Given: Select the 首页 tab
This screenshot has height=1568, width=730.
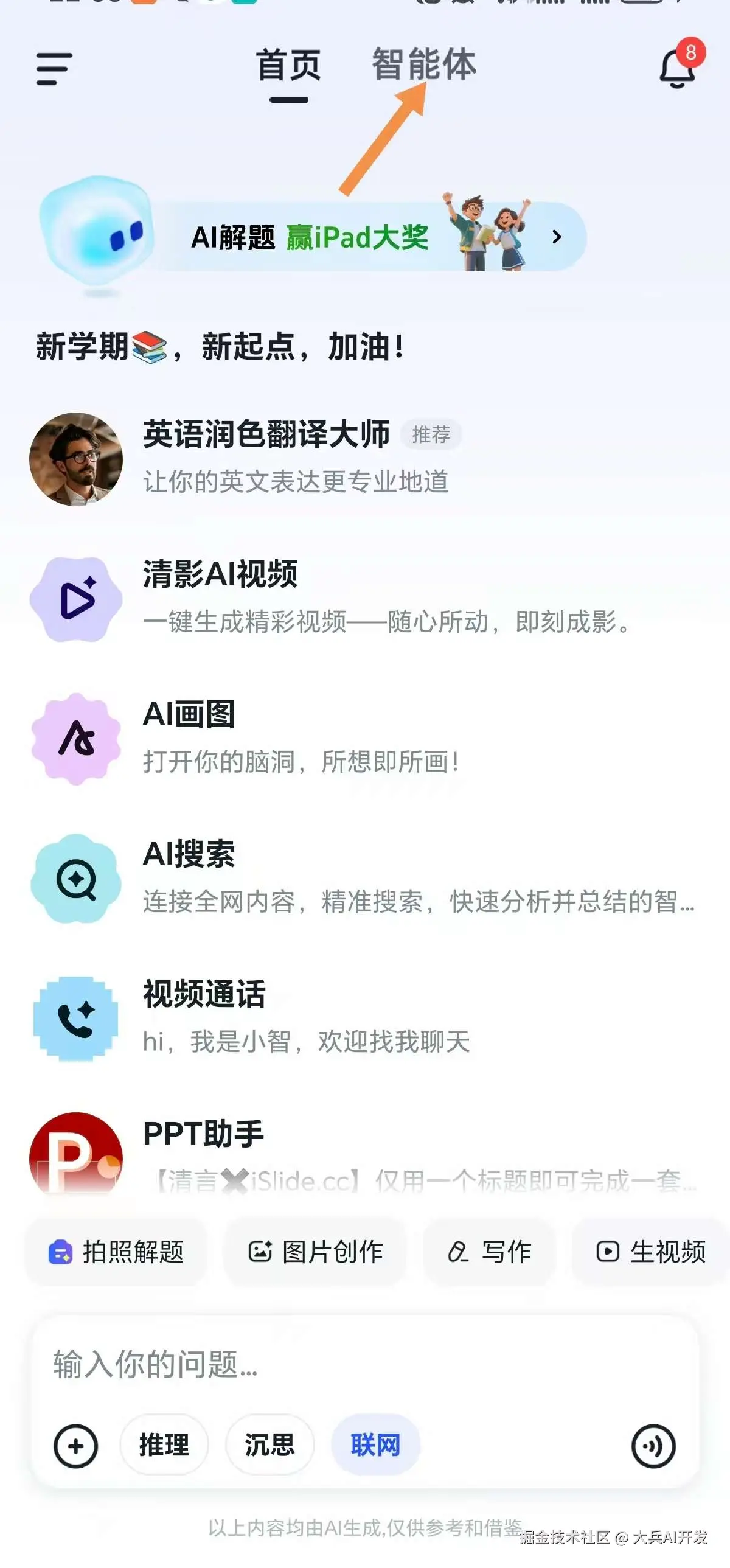Looking at the screenshot, I should pyautogui.click(x=288, y=66).
